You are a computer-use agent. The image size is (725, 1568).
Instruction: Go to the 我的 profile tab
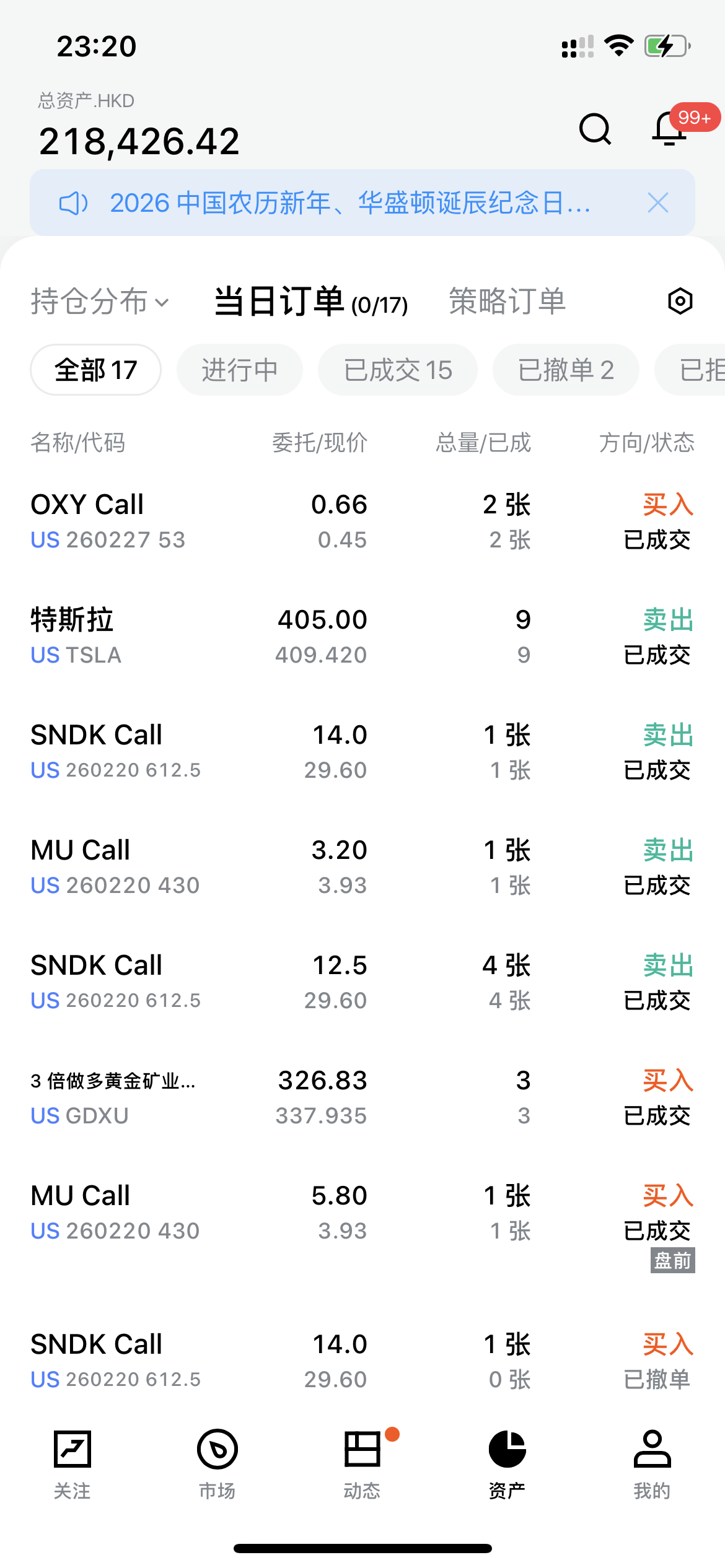pos(652,1464)
